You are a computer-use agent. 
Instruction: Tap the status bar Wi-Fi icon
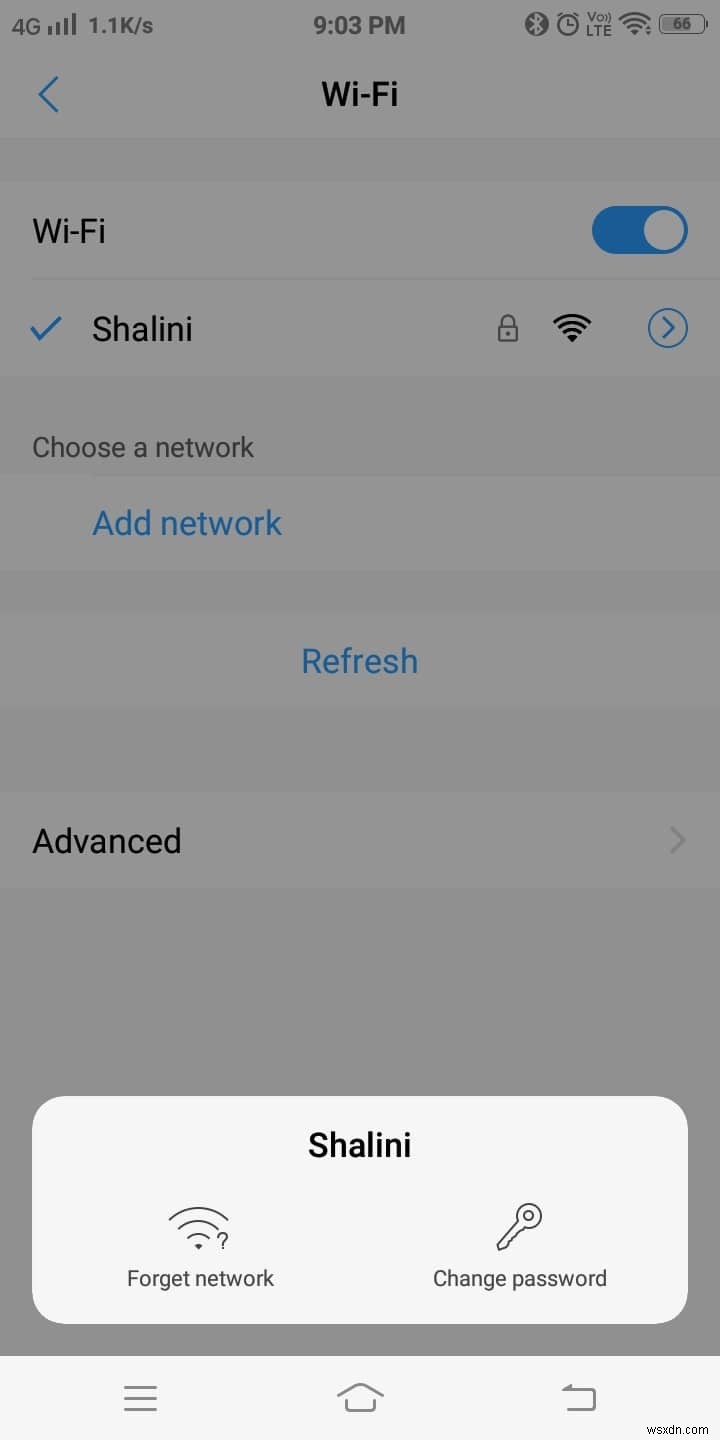634,24
